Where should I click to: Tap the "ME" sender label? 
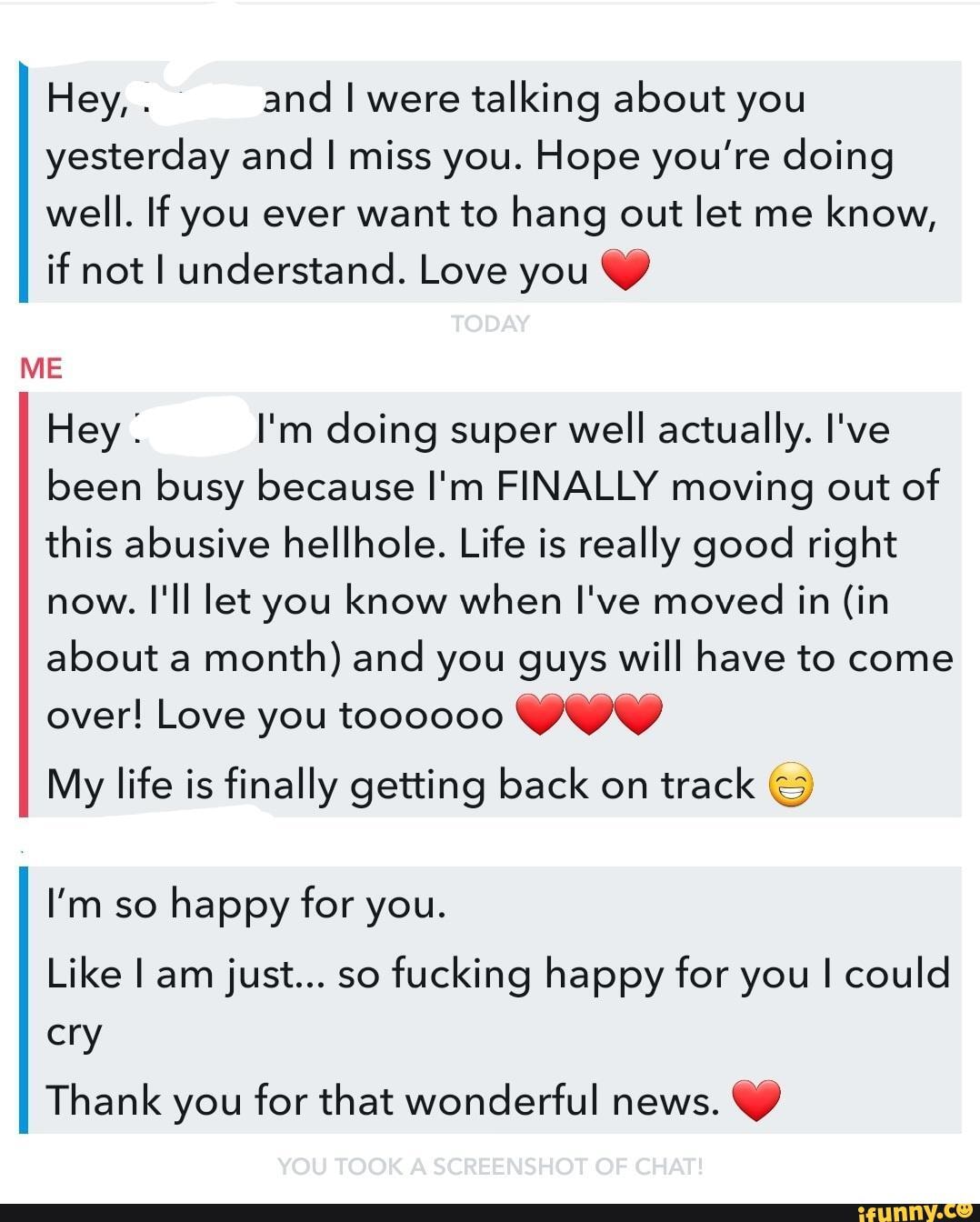point(40,367)
